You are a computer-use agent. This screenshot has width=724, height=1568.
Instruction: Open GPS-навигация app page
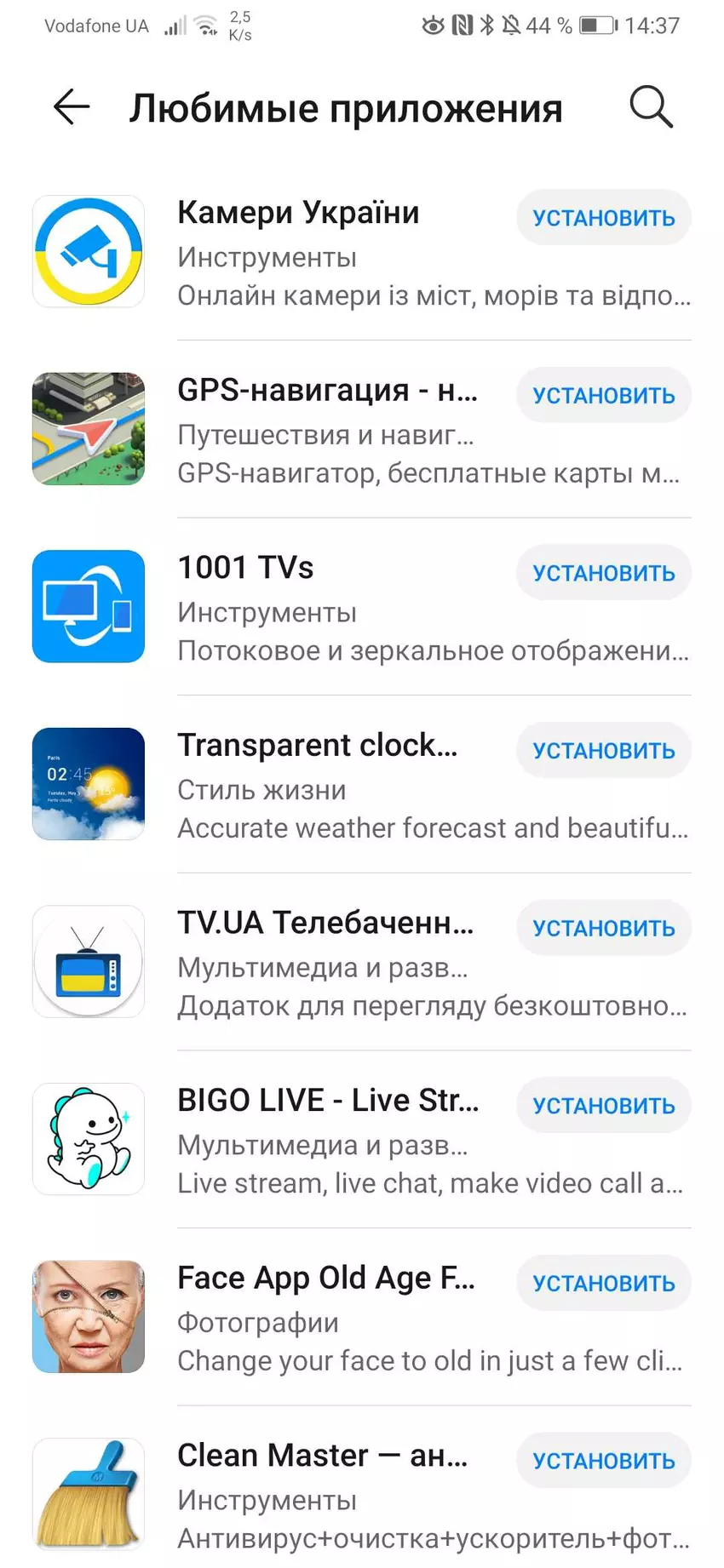coord(327,390)
